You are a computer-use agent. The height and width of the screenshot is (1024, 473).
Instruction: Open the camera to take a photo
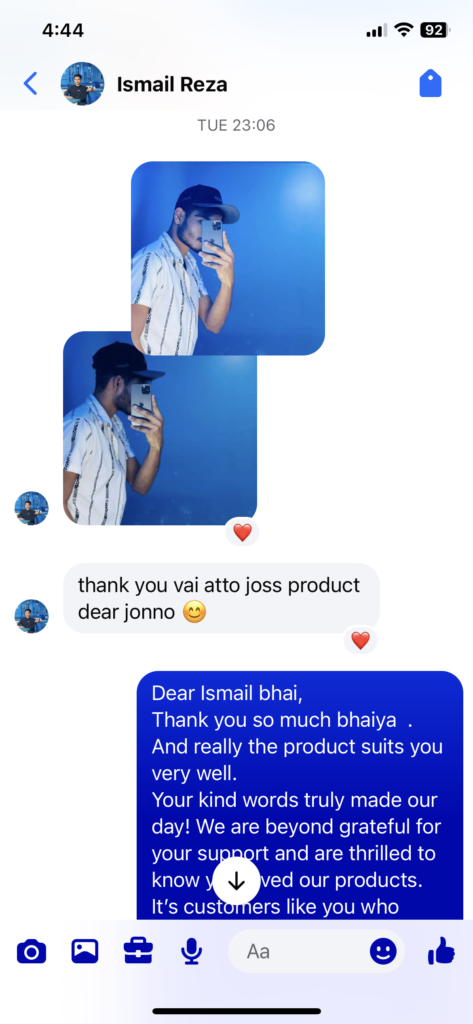31,952
